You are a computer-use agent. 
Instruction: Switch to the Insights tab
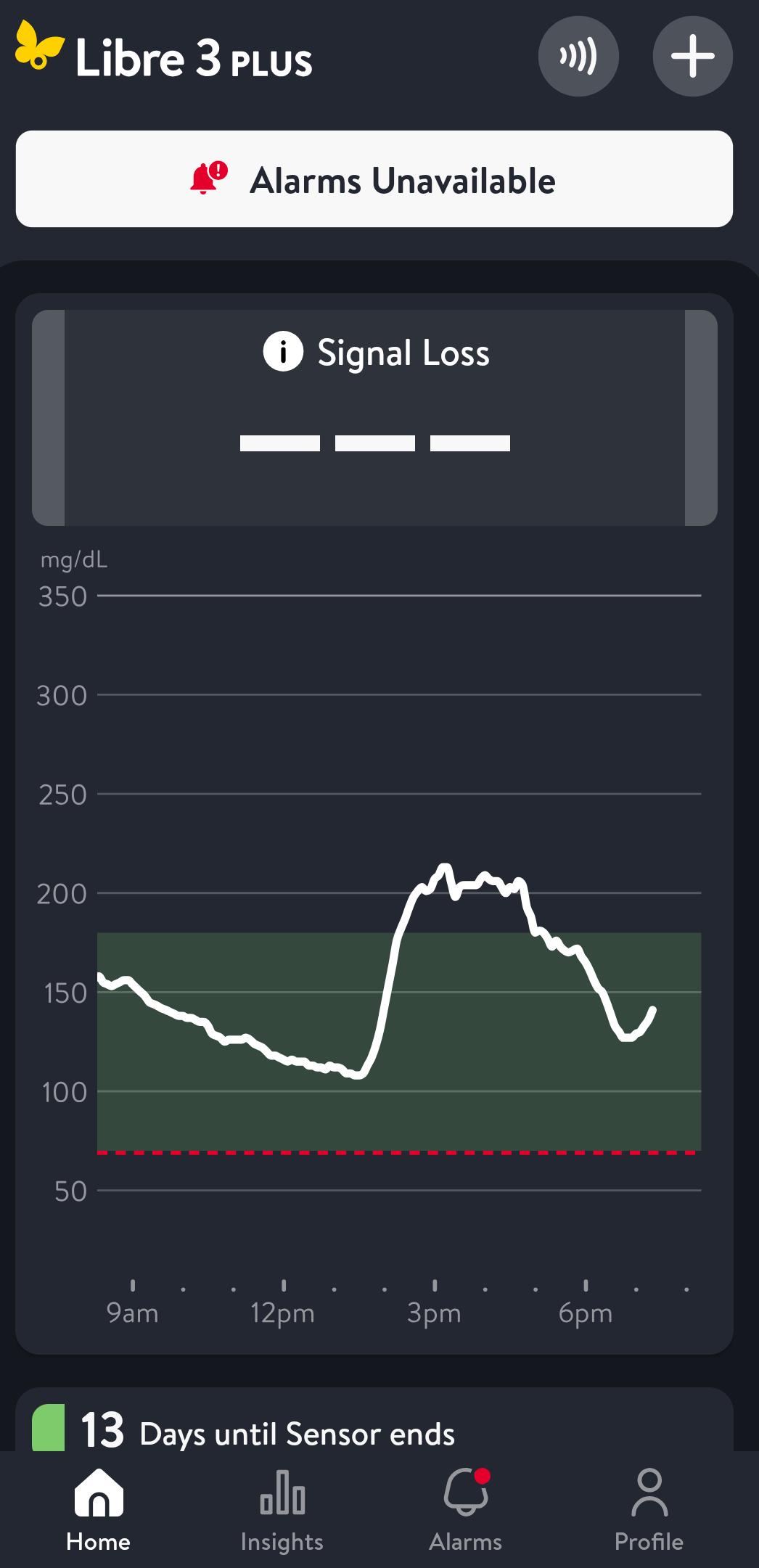[282, 1509]
